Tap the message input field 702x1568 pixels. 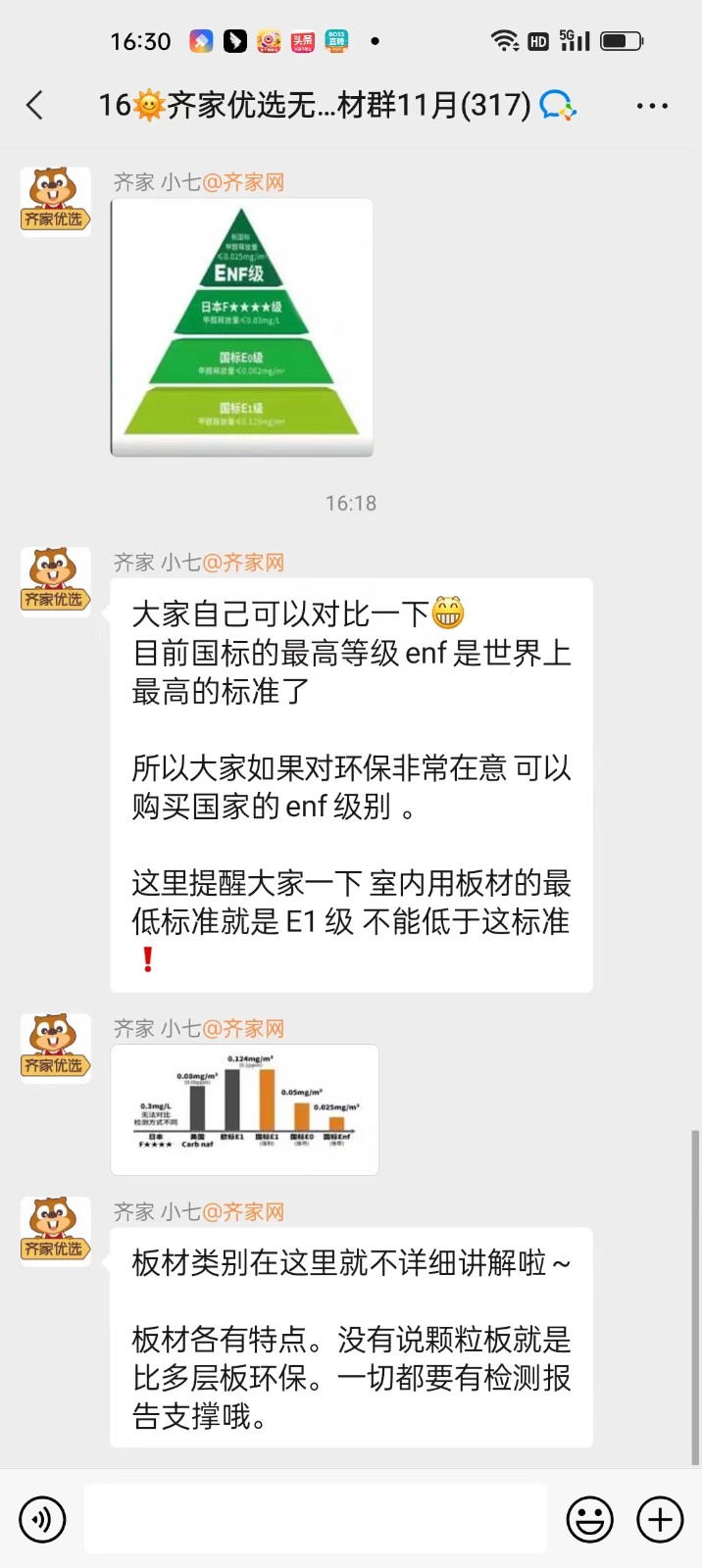(316, 1519)
